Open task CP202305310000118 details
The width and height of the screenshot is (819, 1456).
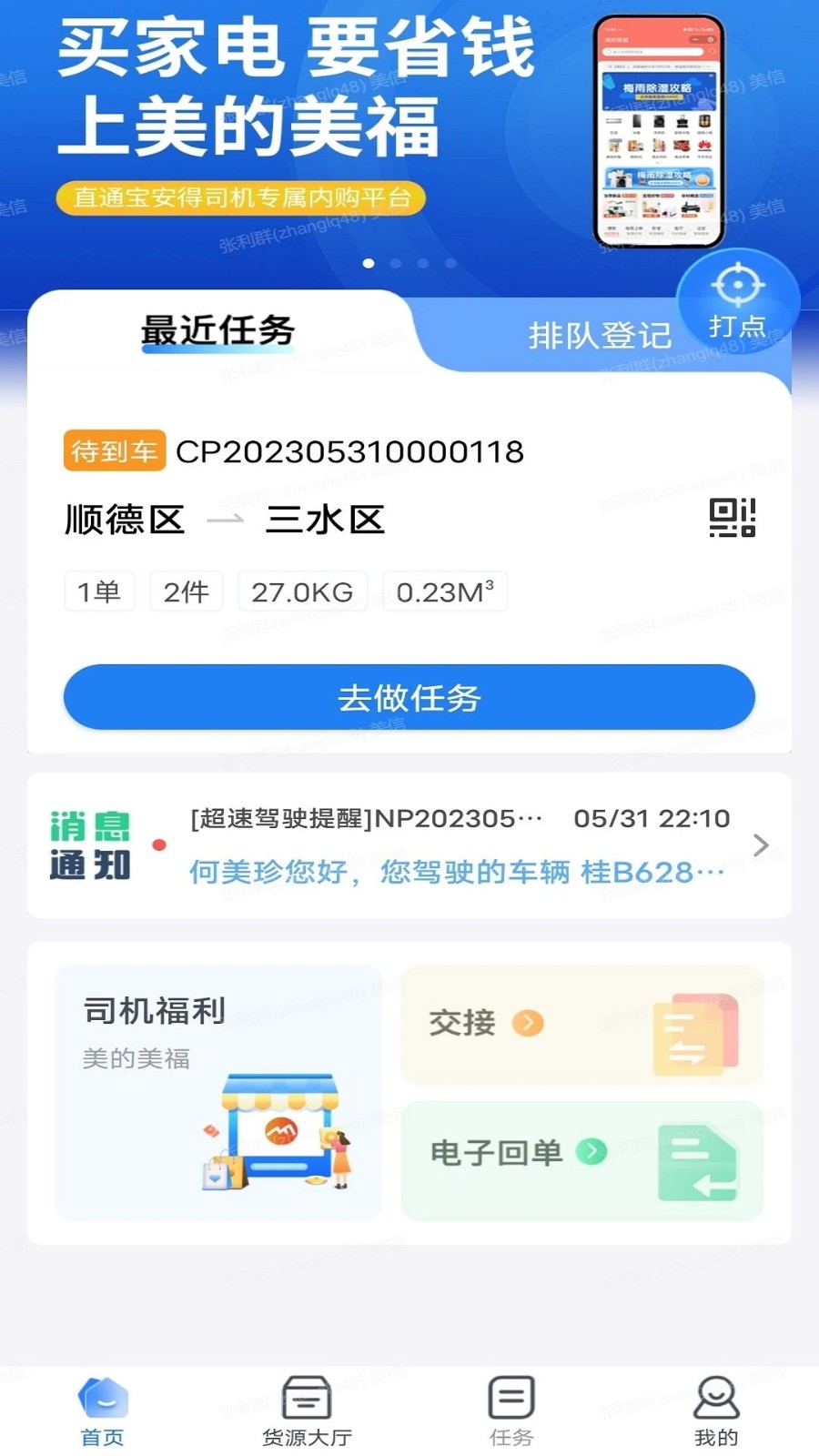[352, 451]
